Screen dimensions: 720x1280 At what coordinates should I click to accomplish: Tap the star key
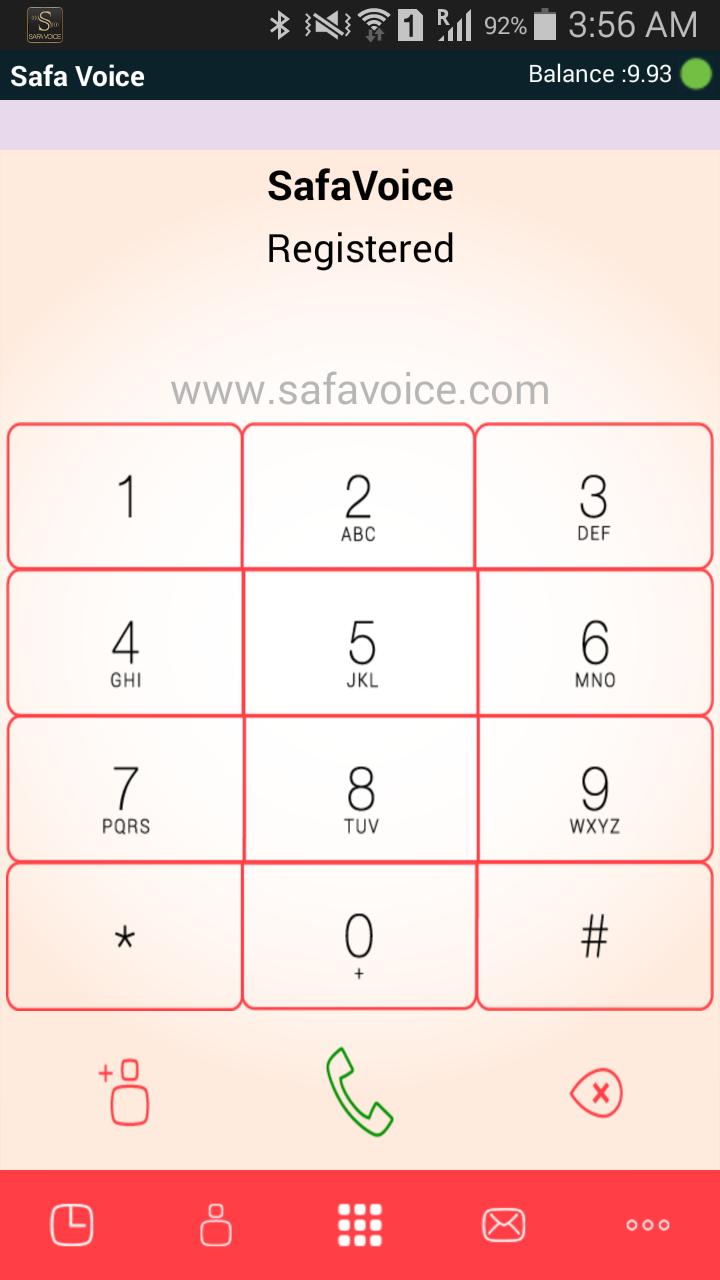[x=125, y=937]
